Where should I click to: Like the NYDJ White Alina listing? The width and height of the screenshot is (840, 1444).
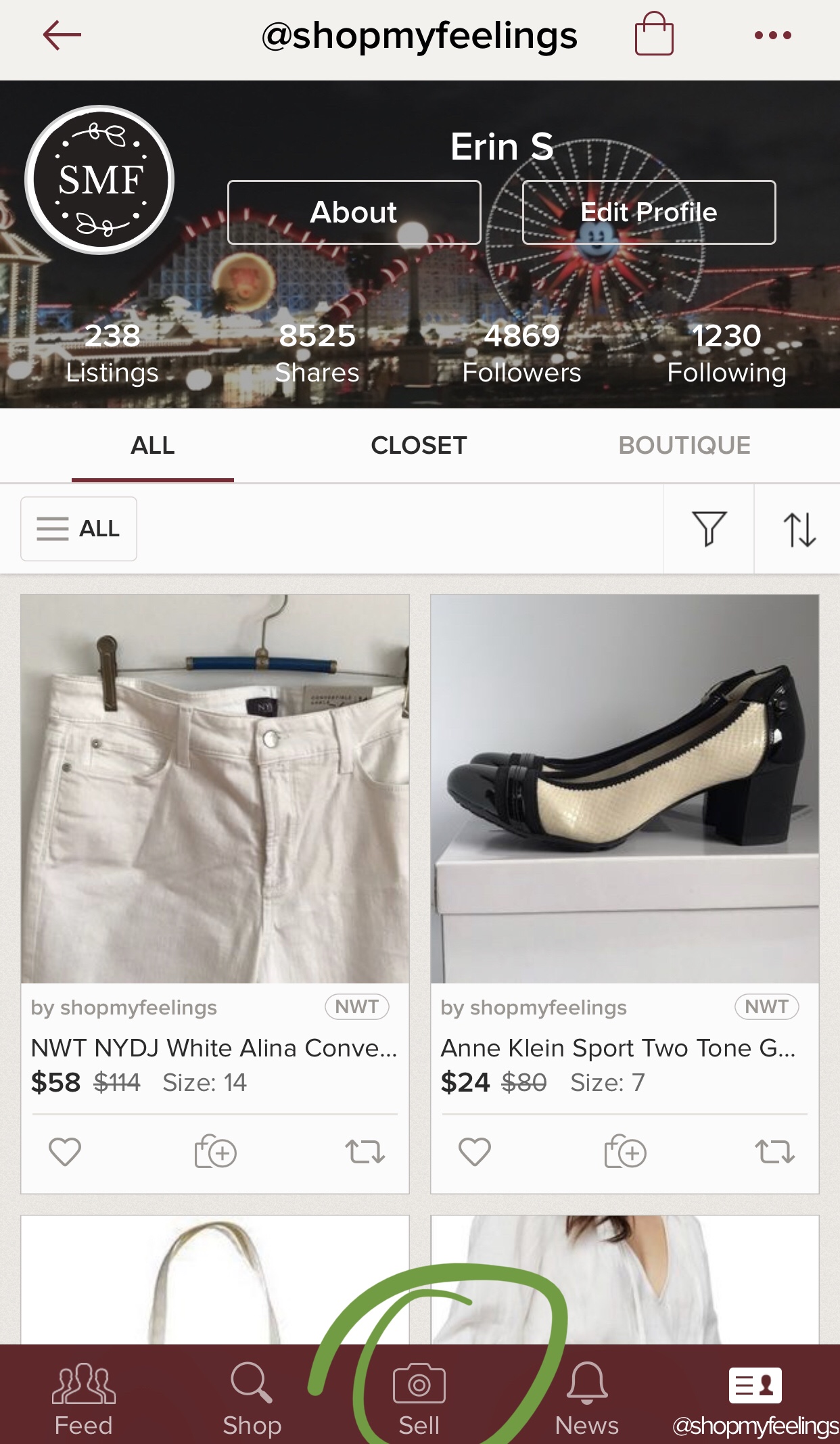[x=65, y=1152]
